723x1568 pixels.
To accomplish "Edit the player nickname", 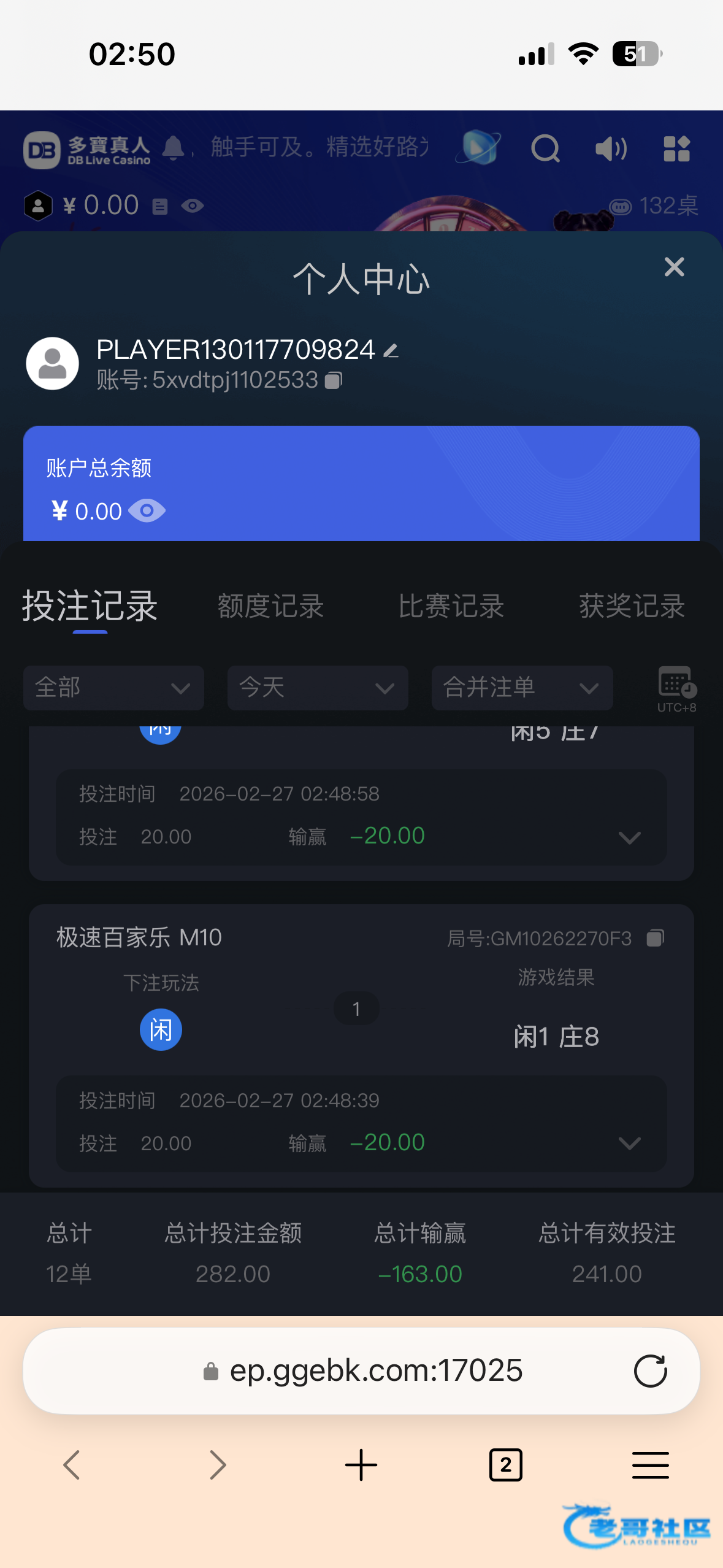I will [x=391, y=351].
